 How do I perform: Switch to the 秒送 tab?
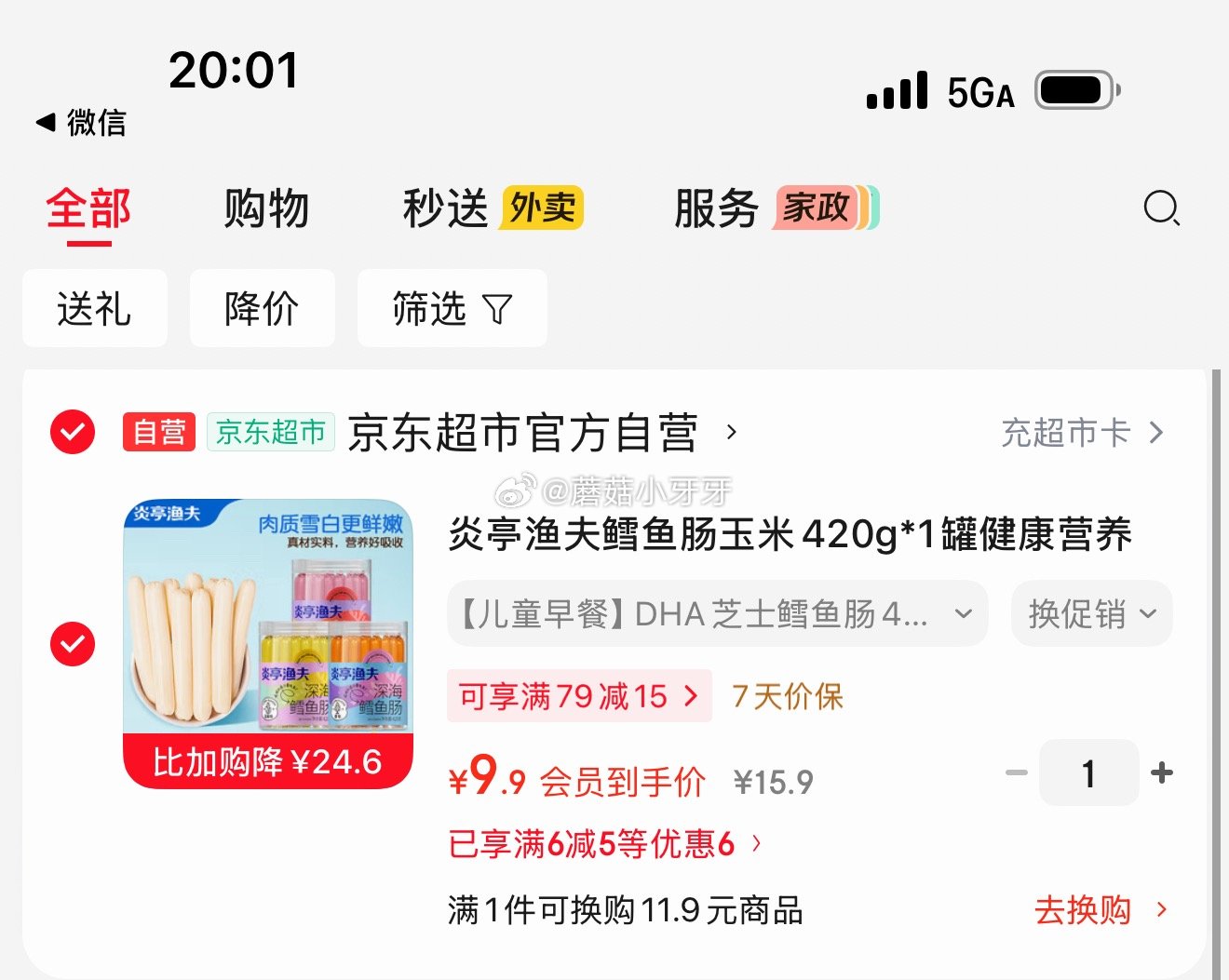[x=445, y=208]
